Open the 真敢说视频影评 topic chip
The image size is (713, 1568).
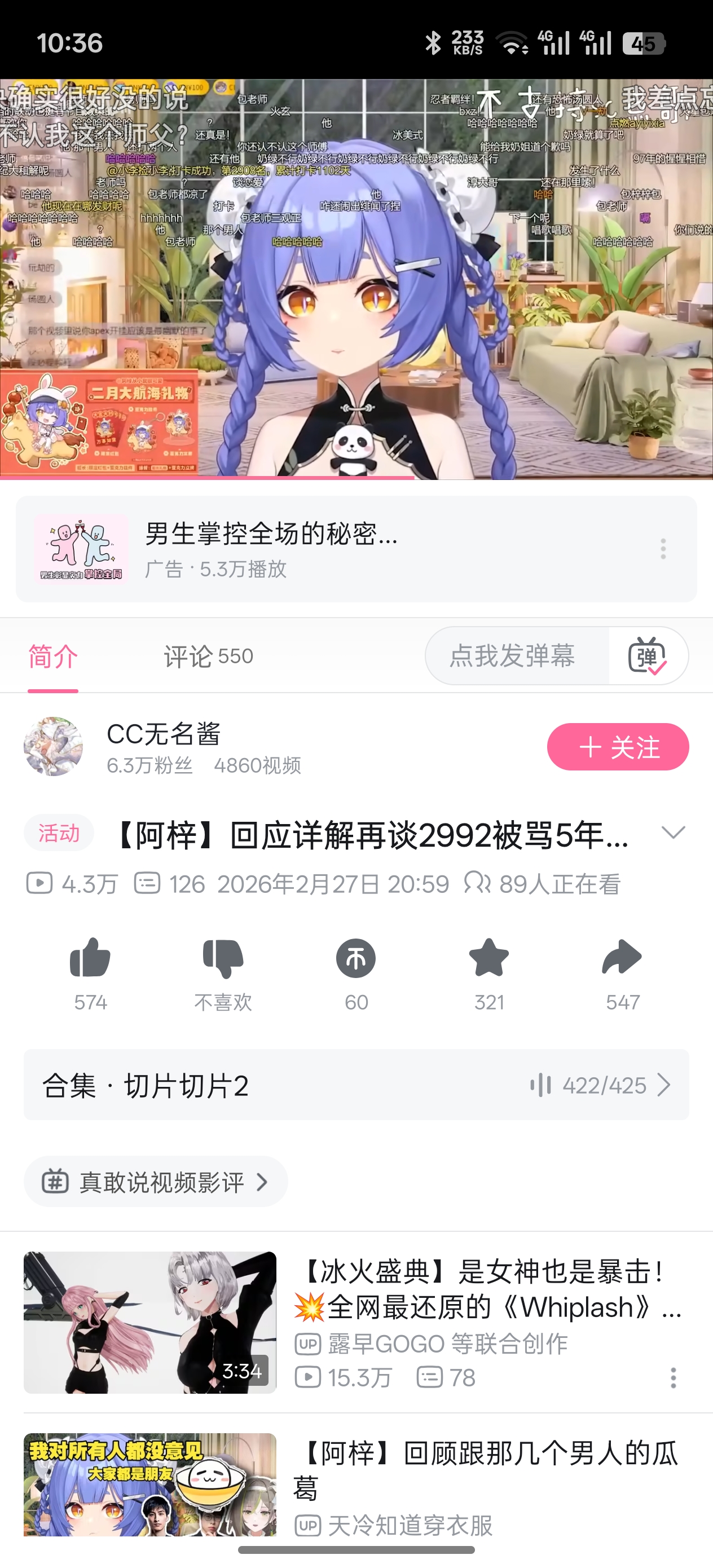[x=156, y=1182]
